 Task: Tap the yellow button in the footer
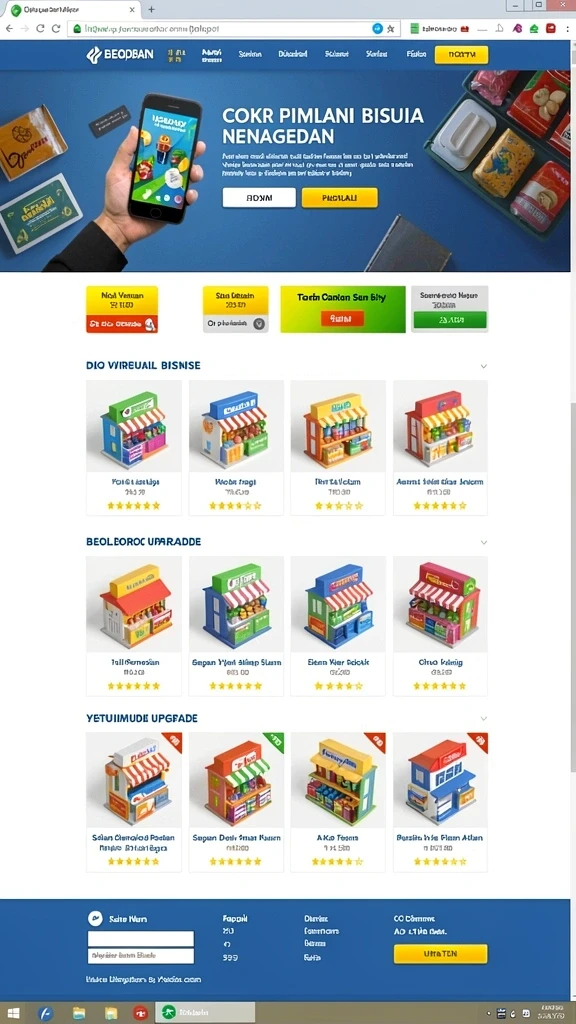click(440, 954)
